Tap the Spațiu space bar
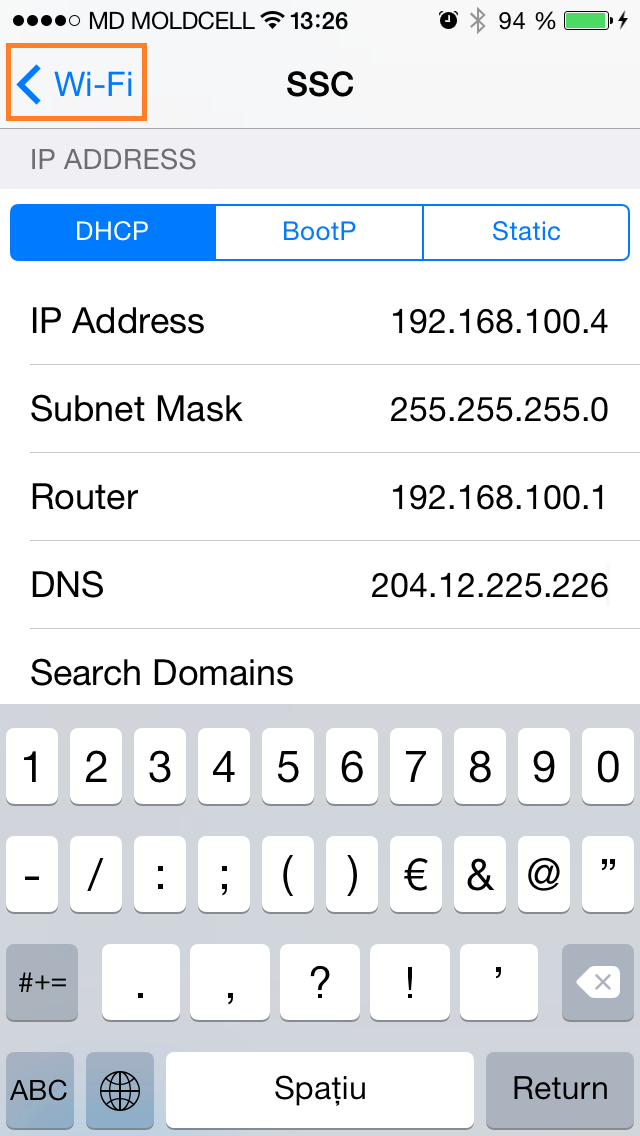This screenshot has height=1136, width=640. coord(320,1089)
